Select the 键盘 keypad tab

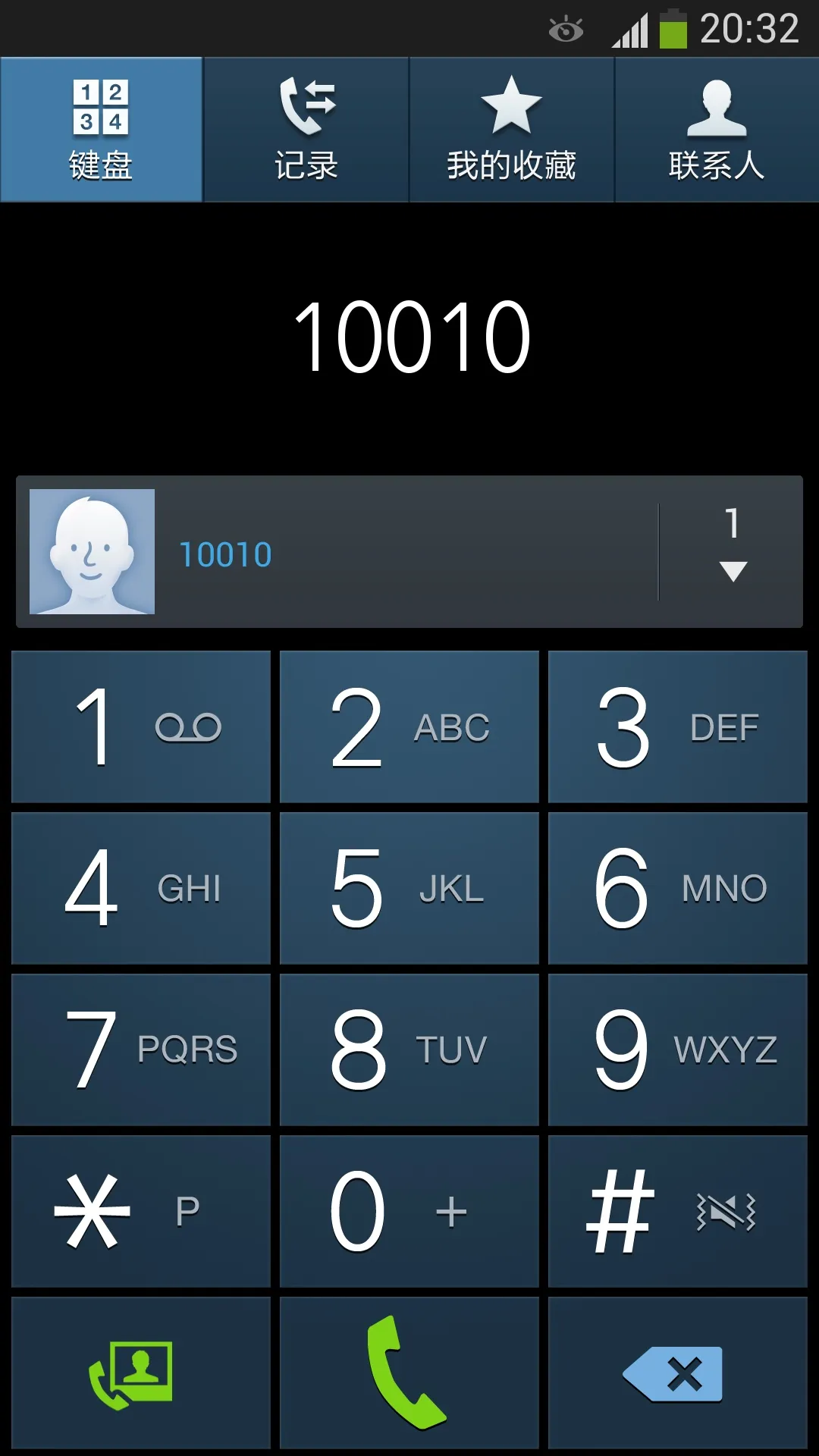coord(101,130)
